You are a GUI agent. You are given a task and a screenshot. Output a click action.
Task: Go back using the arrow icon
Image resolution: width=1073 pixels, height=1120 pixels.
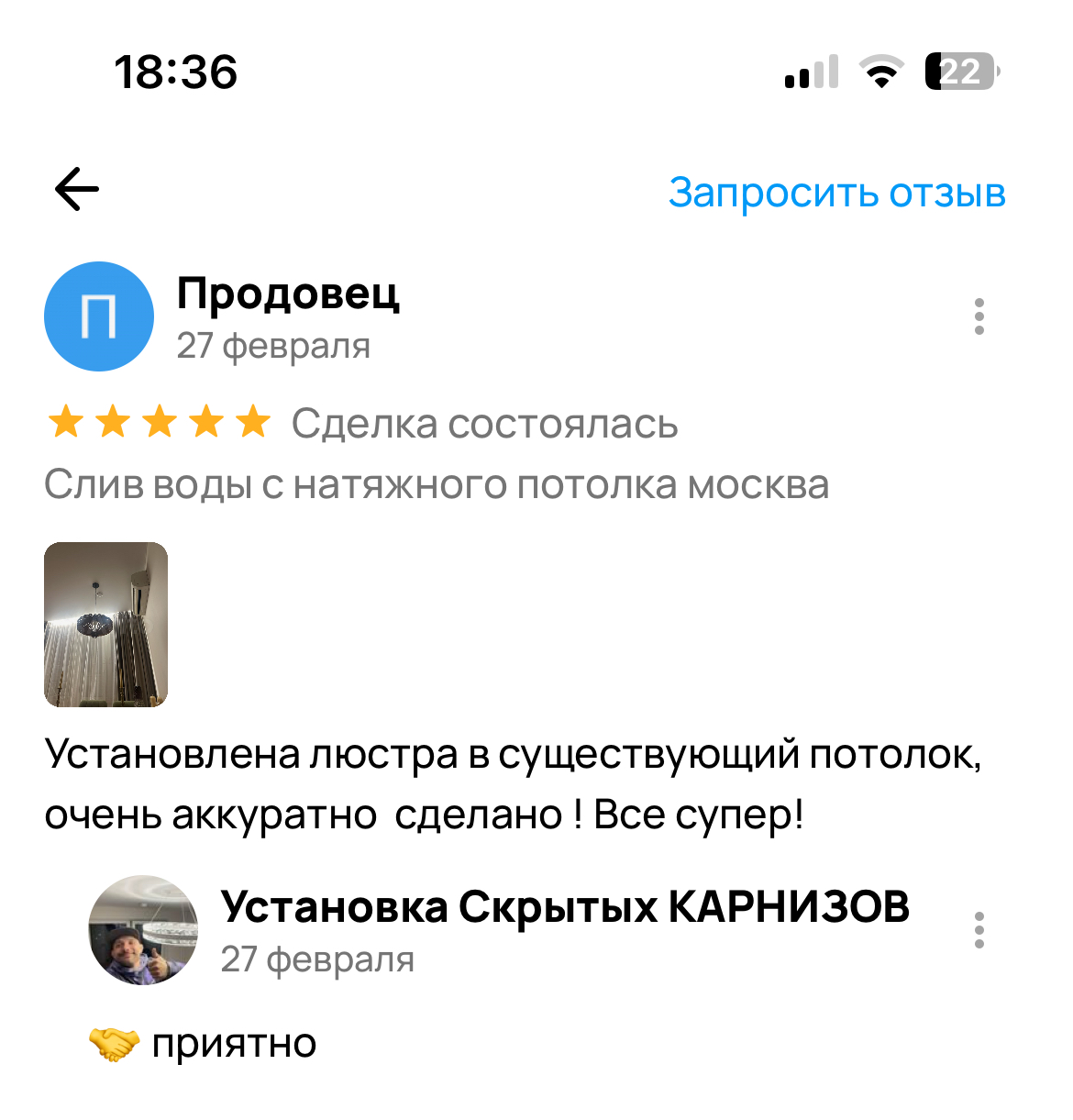(77, 190)
